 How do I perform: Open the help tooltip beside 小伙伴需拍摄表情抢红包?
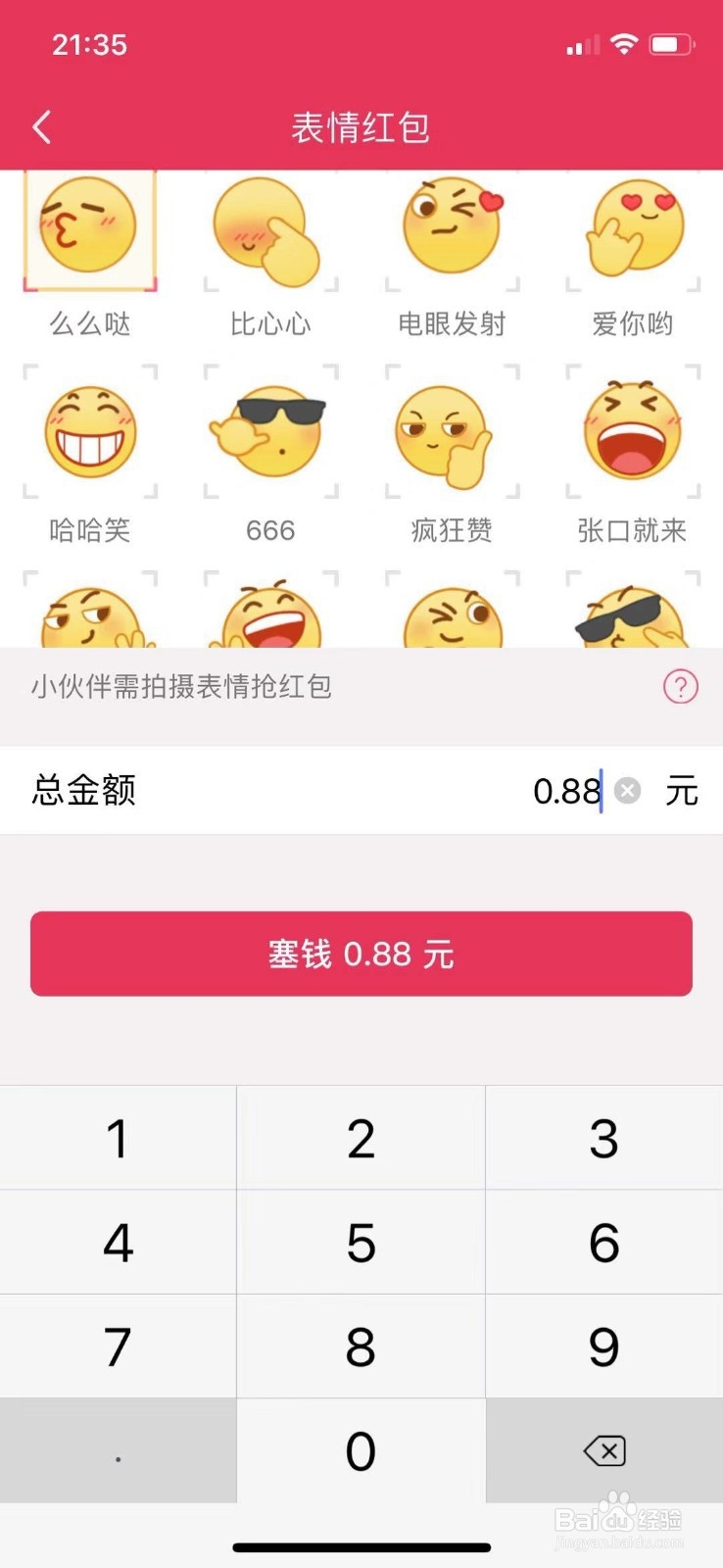(681, 688)
